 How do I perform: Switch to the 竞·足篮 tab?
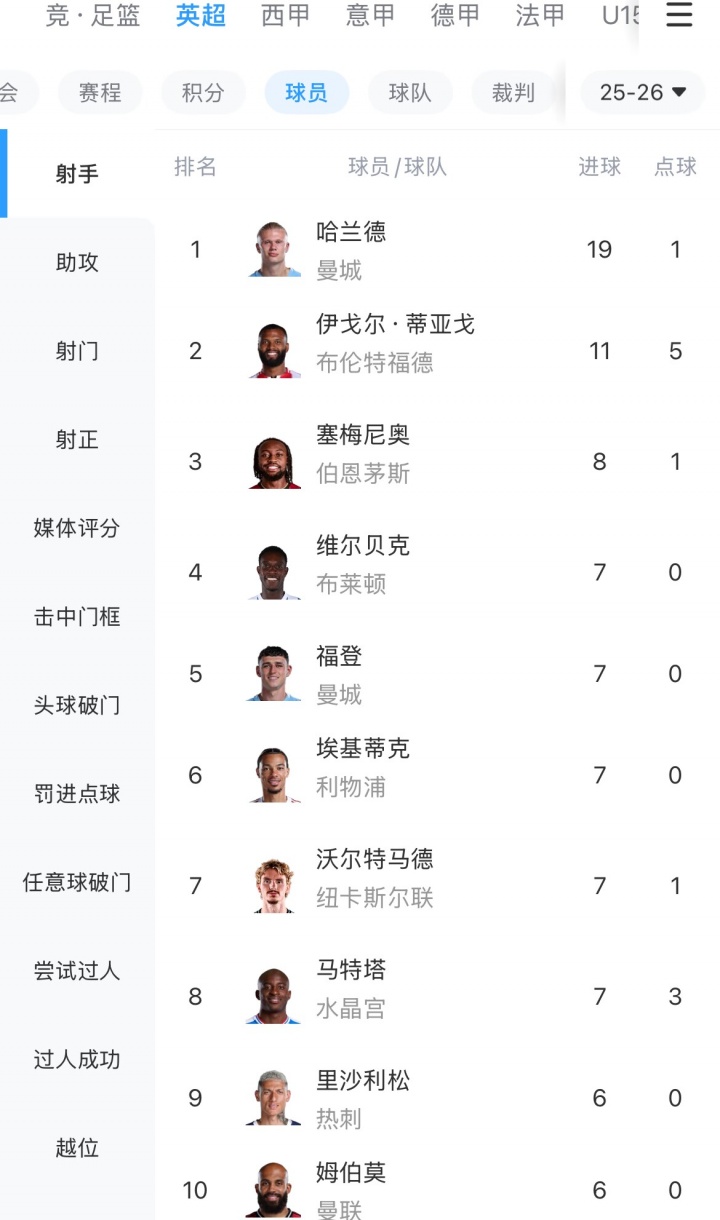click(93, 16)
